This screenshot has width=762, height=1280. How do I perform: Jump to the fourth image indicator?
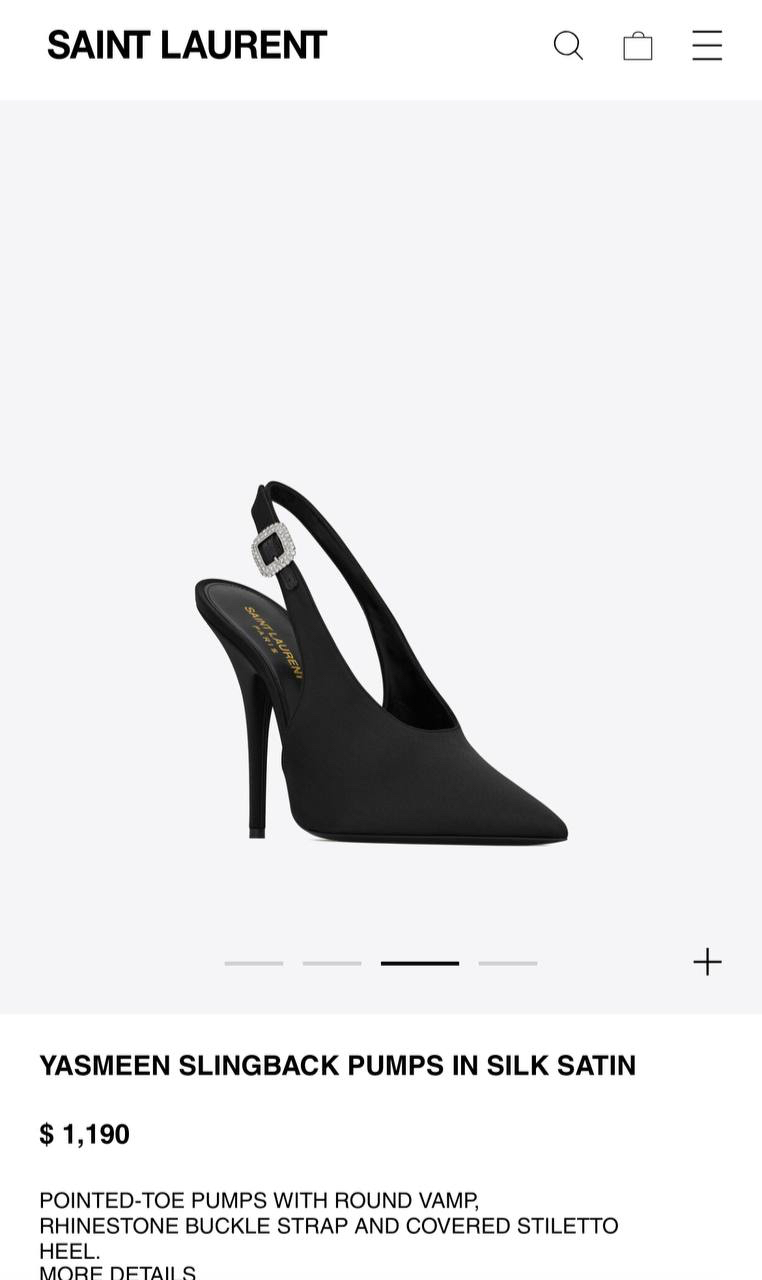point(508,963)
